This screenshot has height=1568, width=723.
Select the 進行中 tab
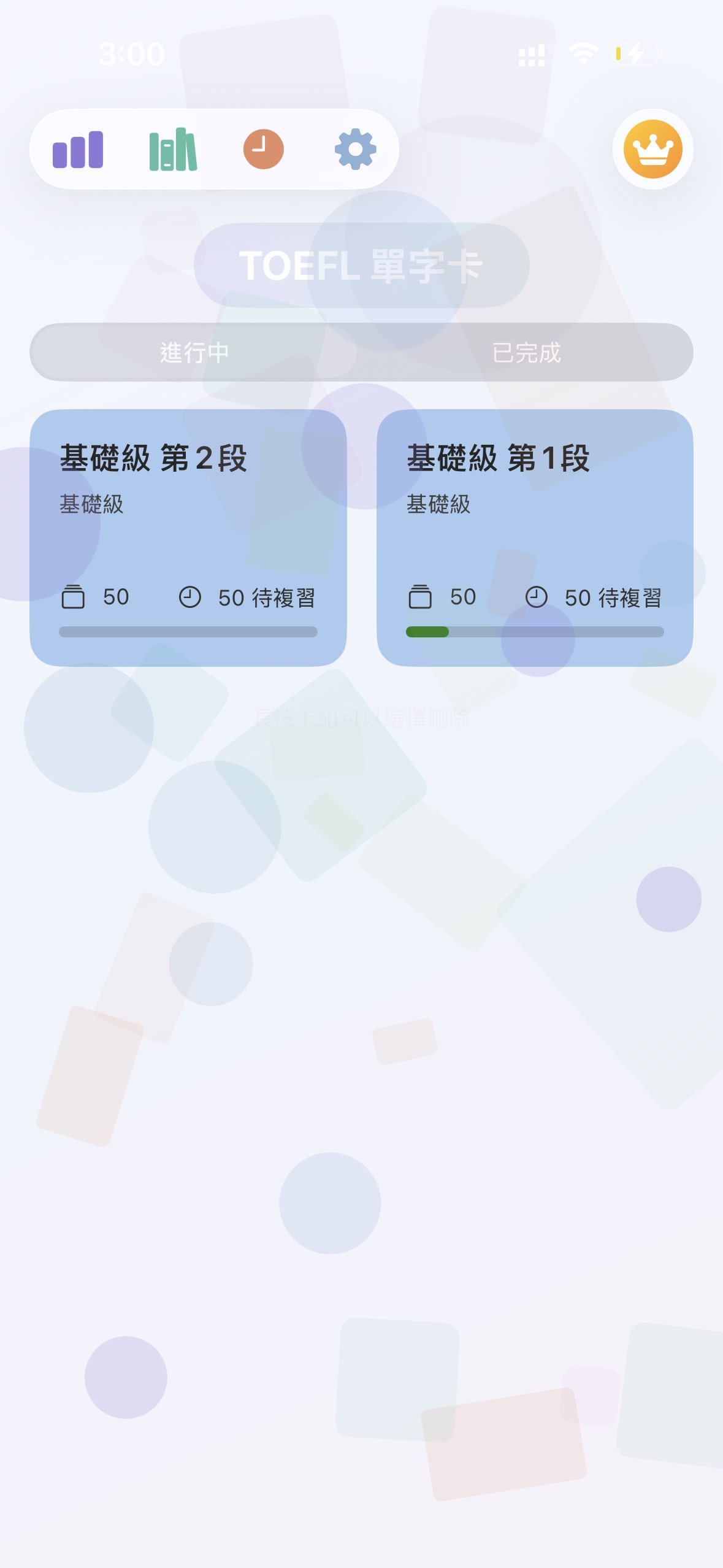click(x=194, y=353)
